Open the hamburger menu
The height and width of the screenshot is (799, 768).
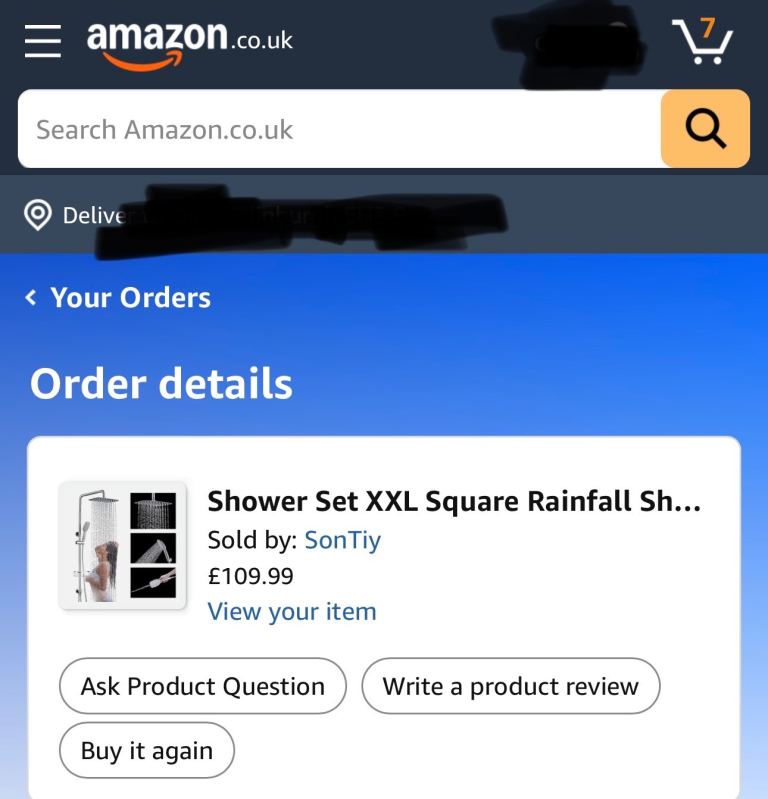click(x=43, y=40)
